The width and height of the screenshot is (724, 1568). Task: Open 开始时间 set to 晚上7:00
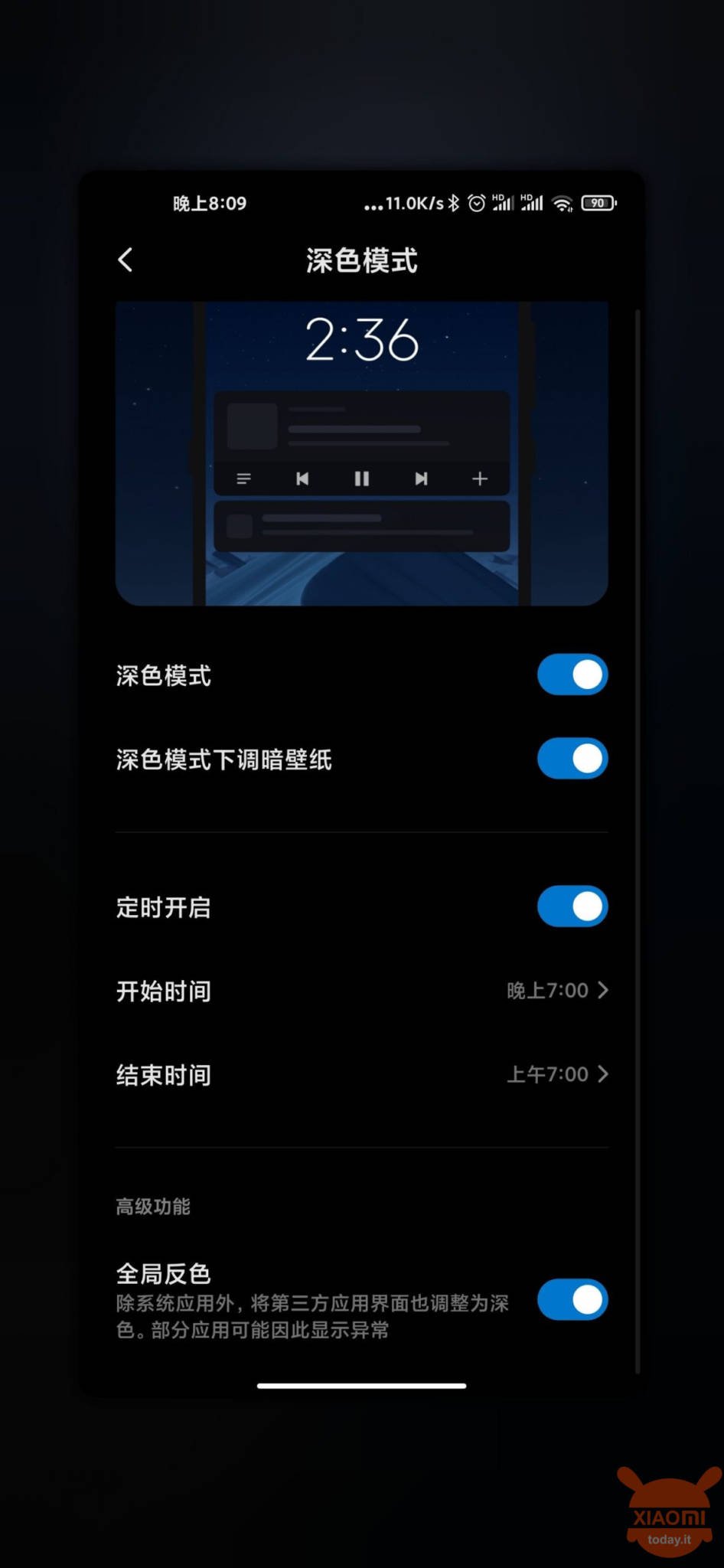click(x=362, y=991)
